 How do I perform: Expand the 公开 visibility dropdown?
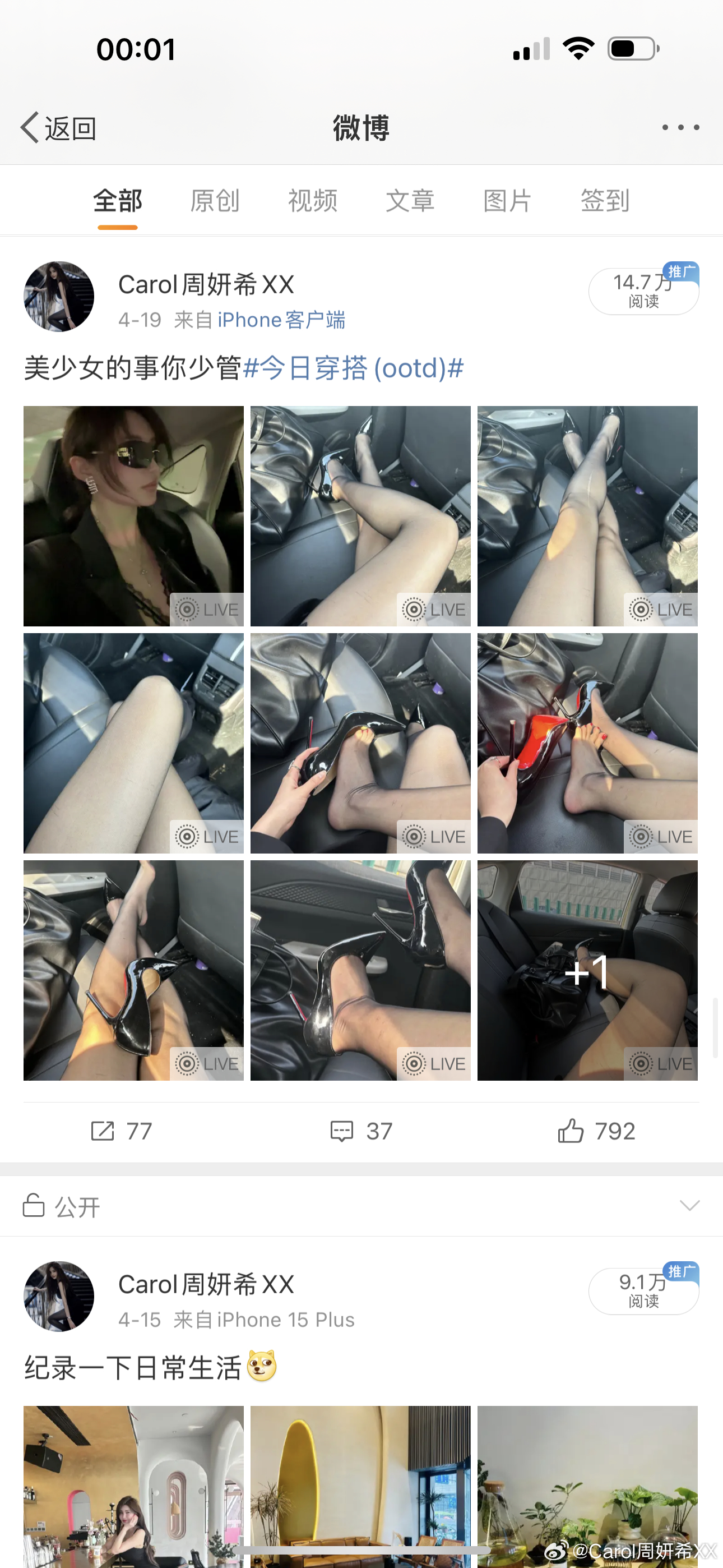click(689, 1206)
